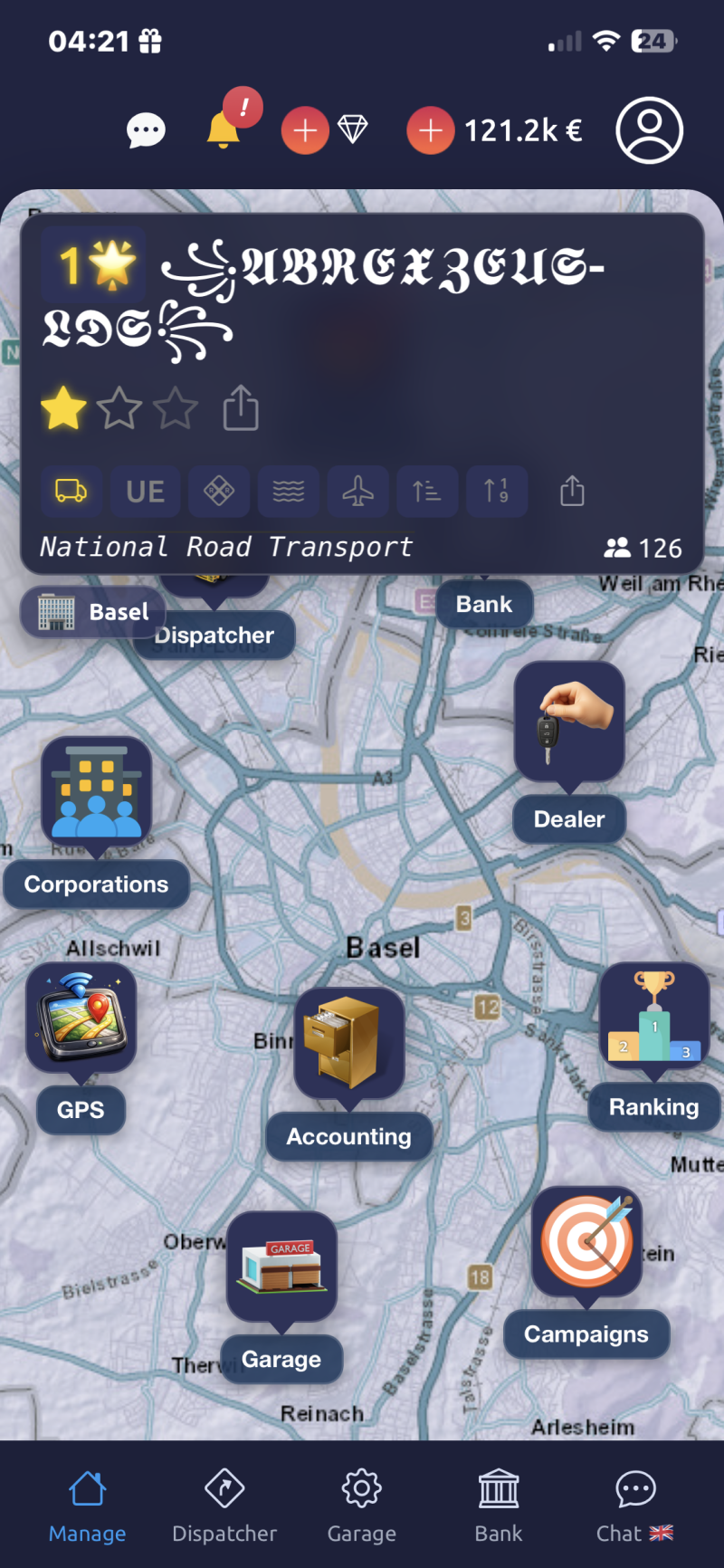
Task: Open the notifications bell
Action: [x=224, y=129]
